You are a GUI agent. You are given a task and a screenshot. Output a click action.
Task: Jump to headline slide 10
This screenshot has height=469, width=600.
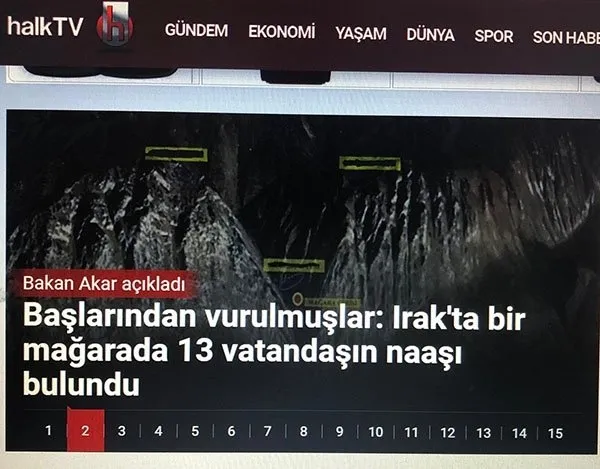coord(375,432)
